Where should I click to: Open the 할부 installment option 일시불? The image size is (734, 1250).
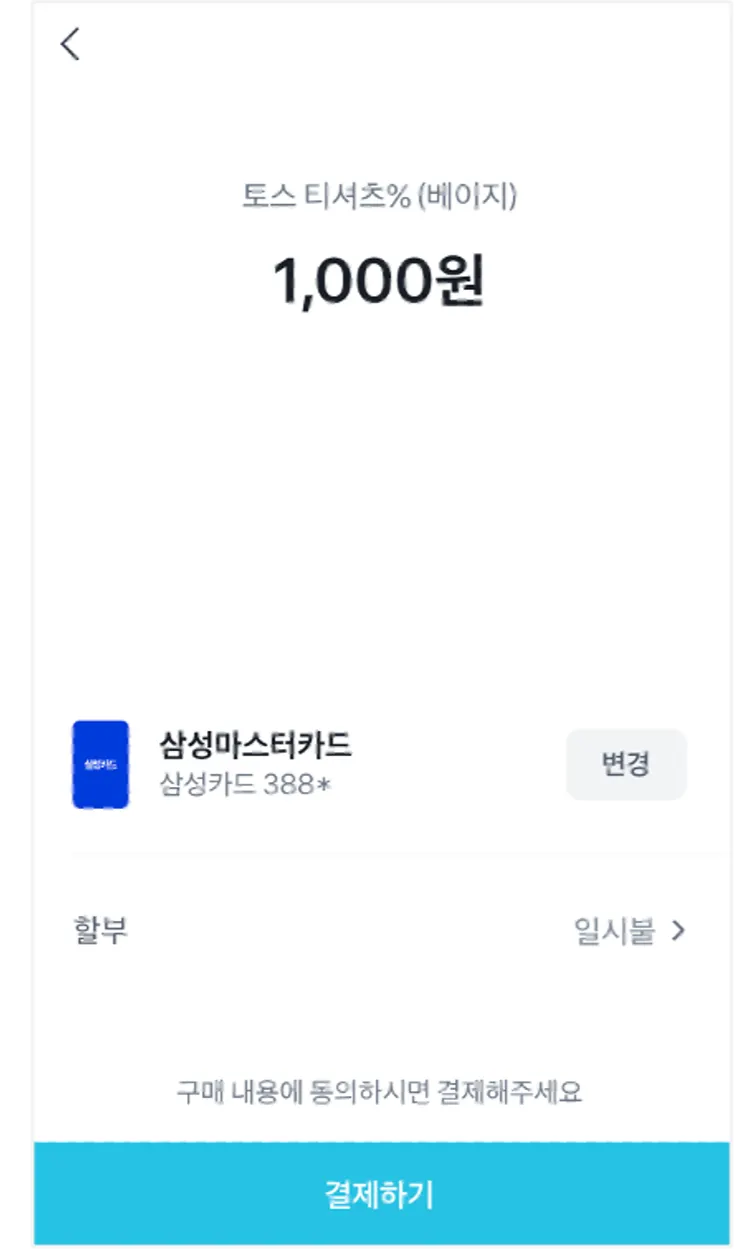pyautogui.click(x=630, y=931)
